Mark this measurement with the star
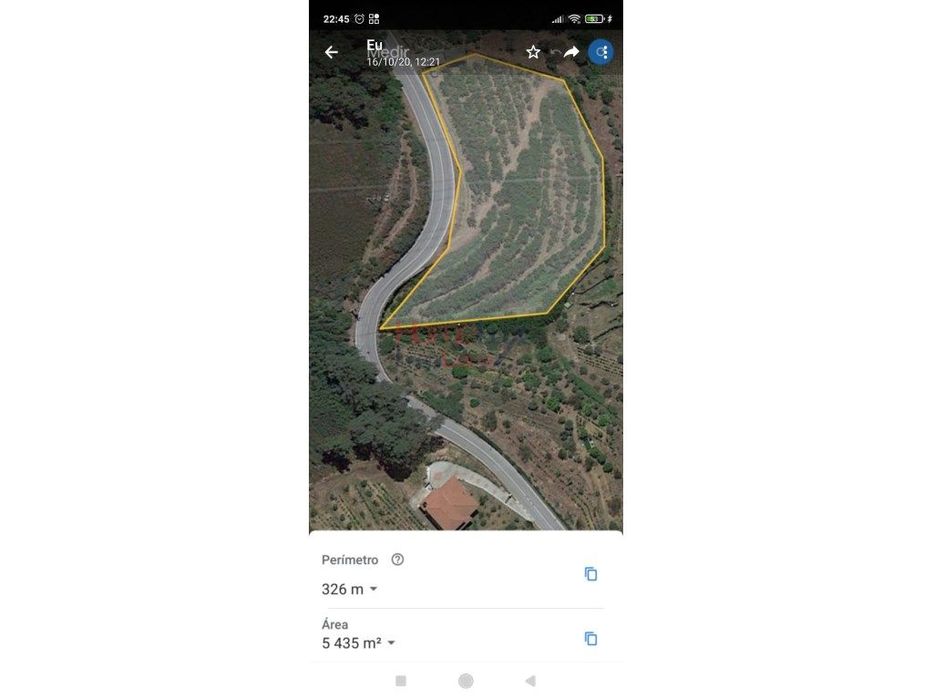The image size is (933, 700). coord(533,52)
